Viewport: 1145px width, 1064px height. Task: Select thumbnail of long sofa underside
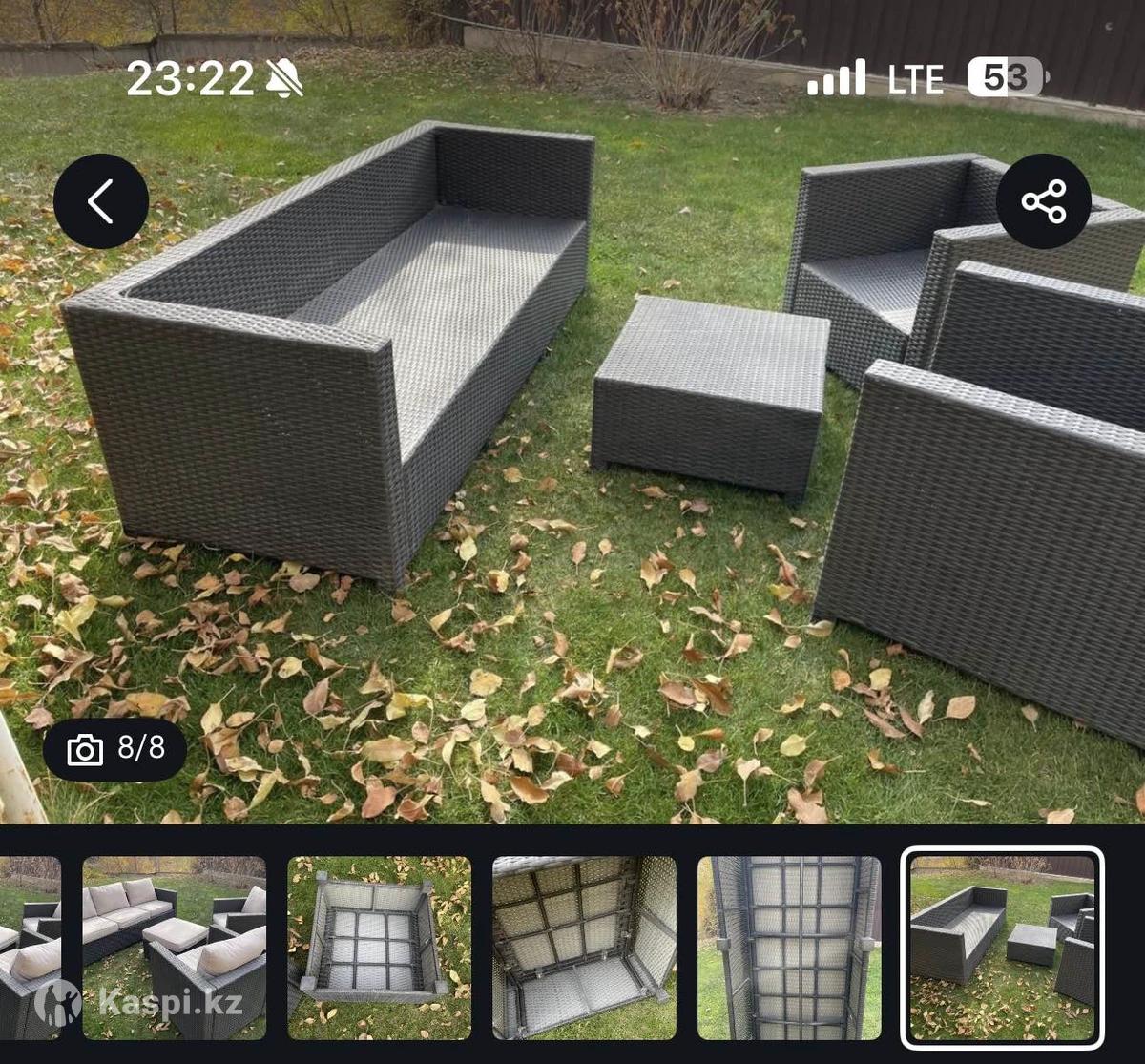click(x=788, y=948)
